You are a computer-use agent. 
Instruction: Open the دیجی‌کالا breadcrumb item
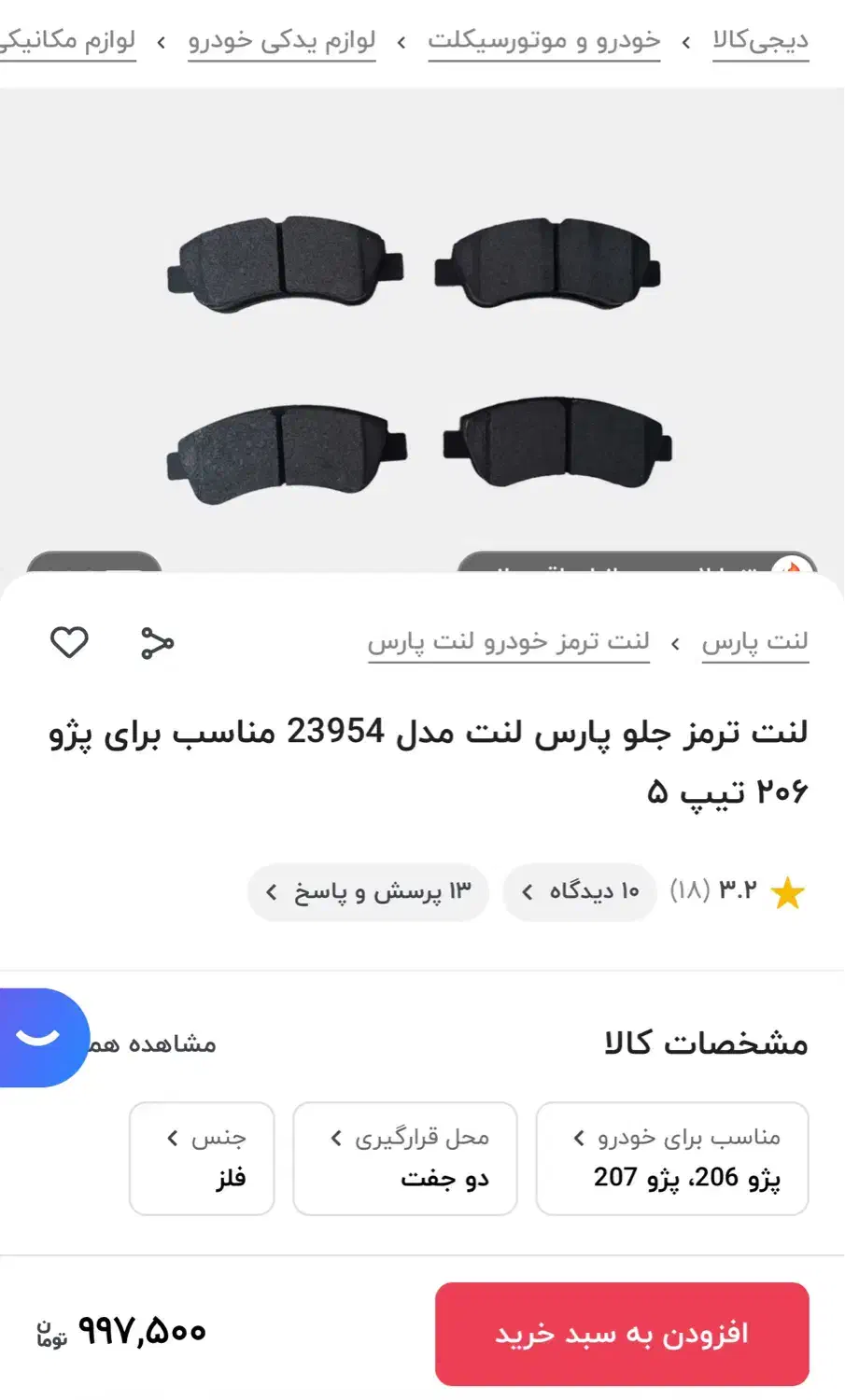click(761, 39)
